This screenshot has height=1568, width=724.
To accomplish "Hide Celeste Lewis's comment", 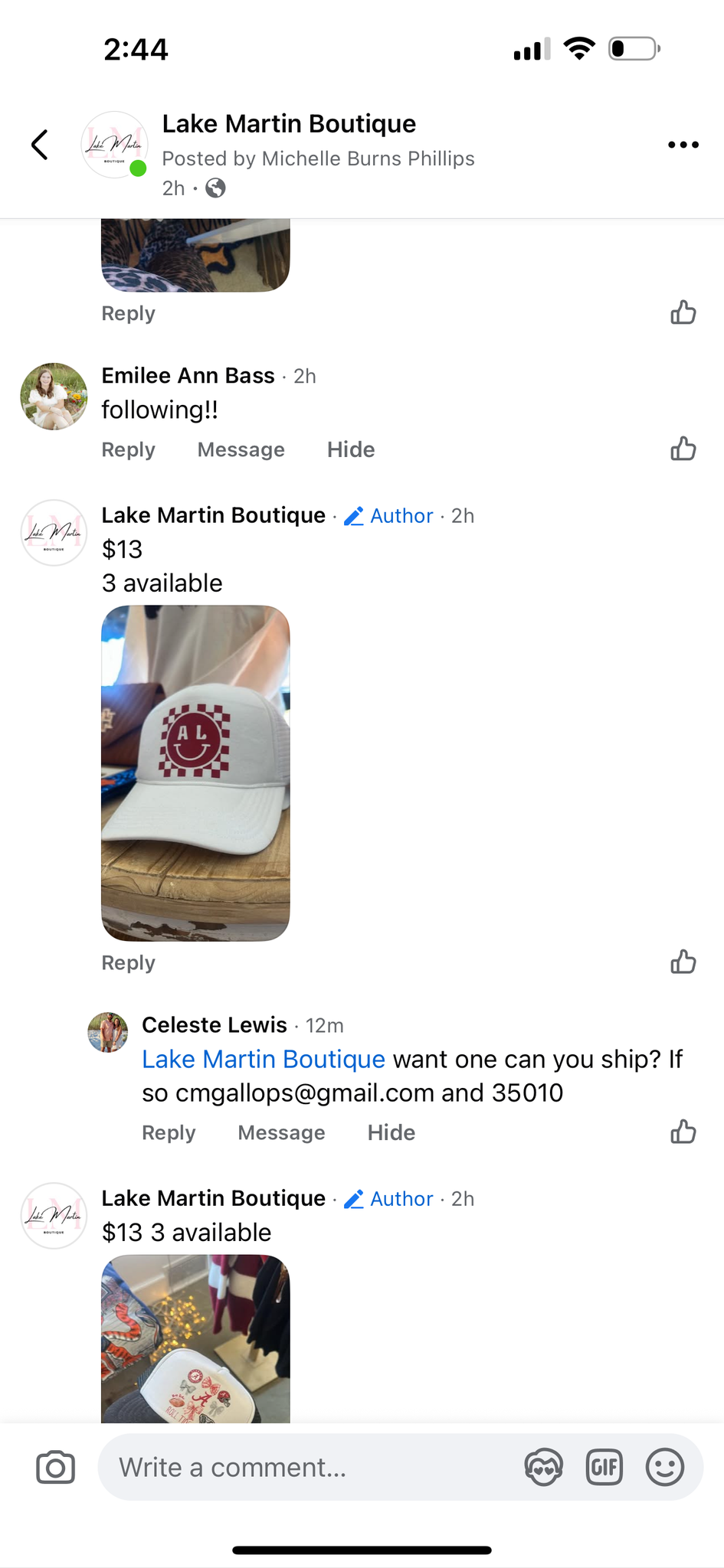I will [x=391, y=1132].
